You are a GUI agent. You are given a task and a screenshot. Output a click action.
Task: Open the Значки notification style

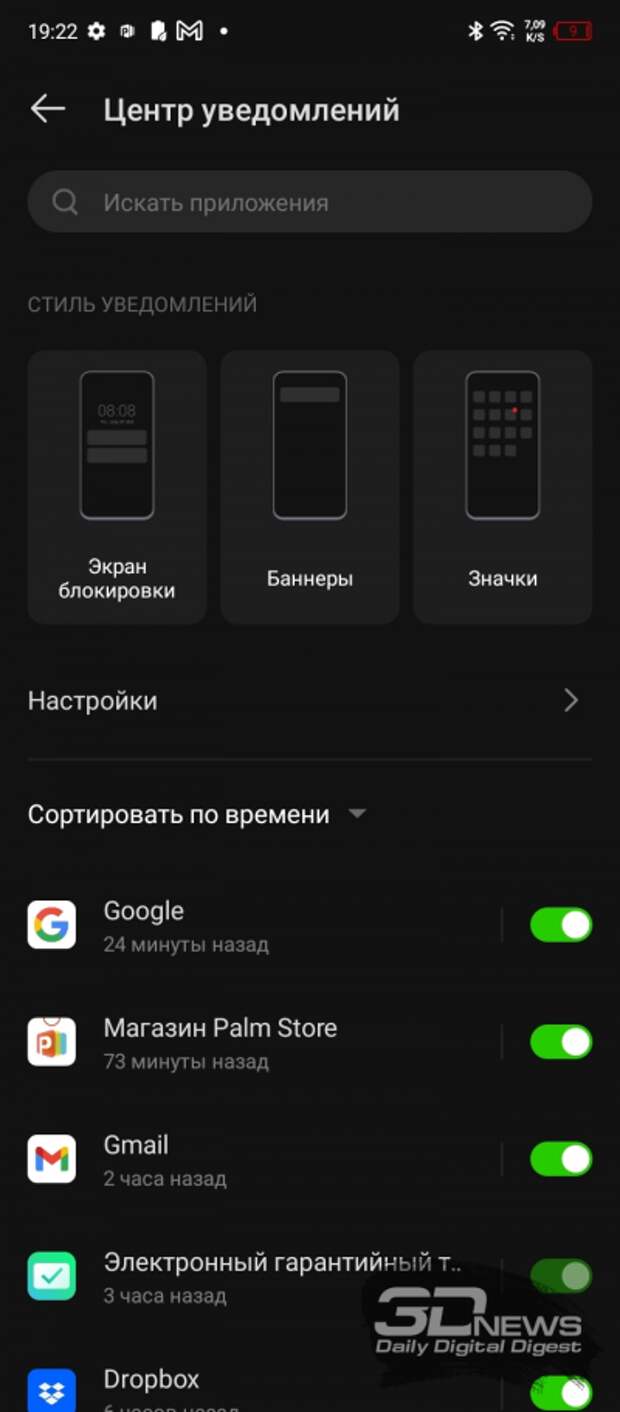tap(503, 487)
